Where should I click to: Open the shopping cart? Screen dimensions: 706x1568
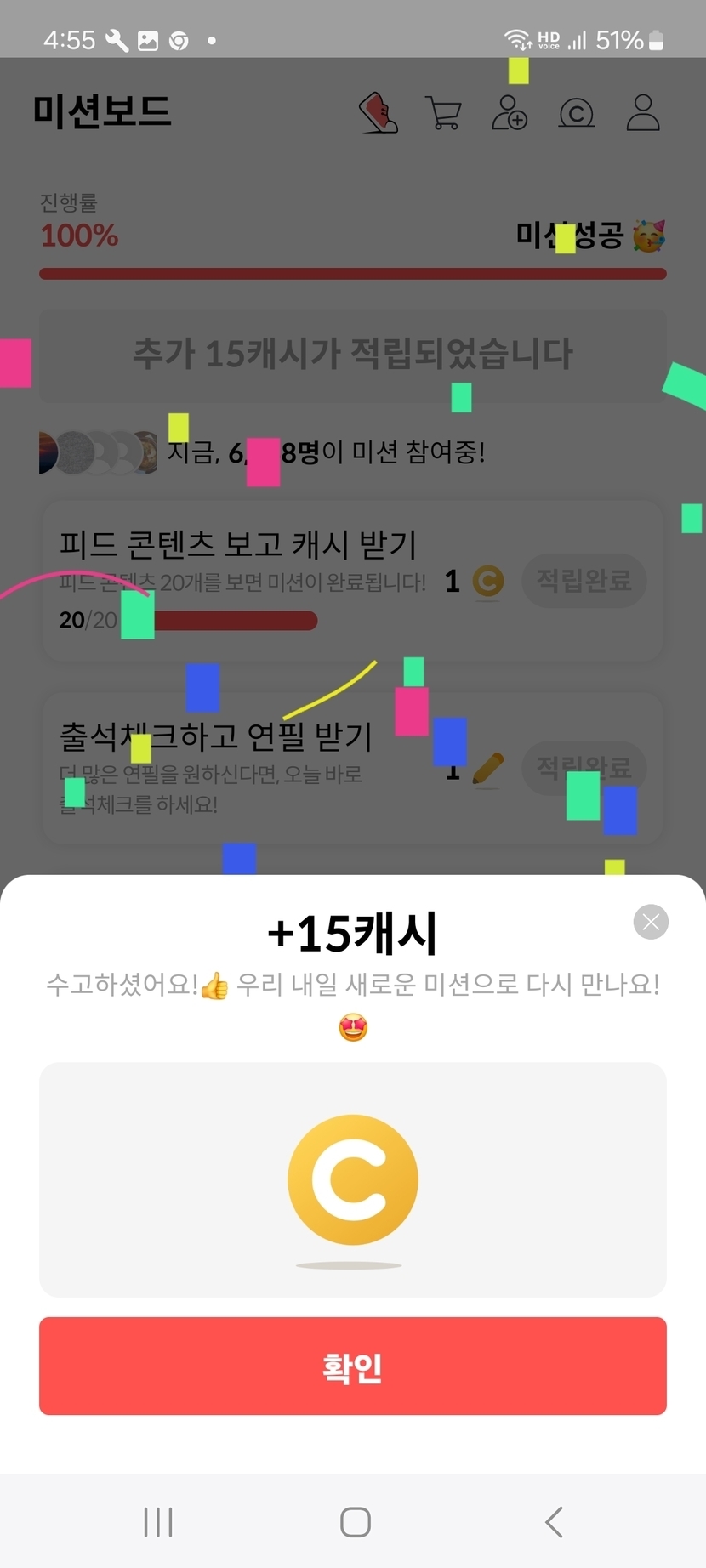[x=442, y=112]
